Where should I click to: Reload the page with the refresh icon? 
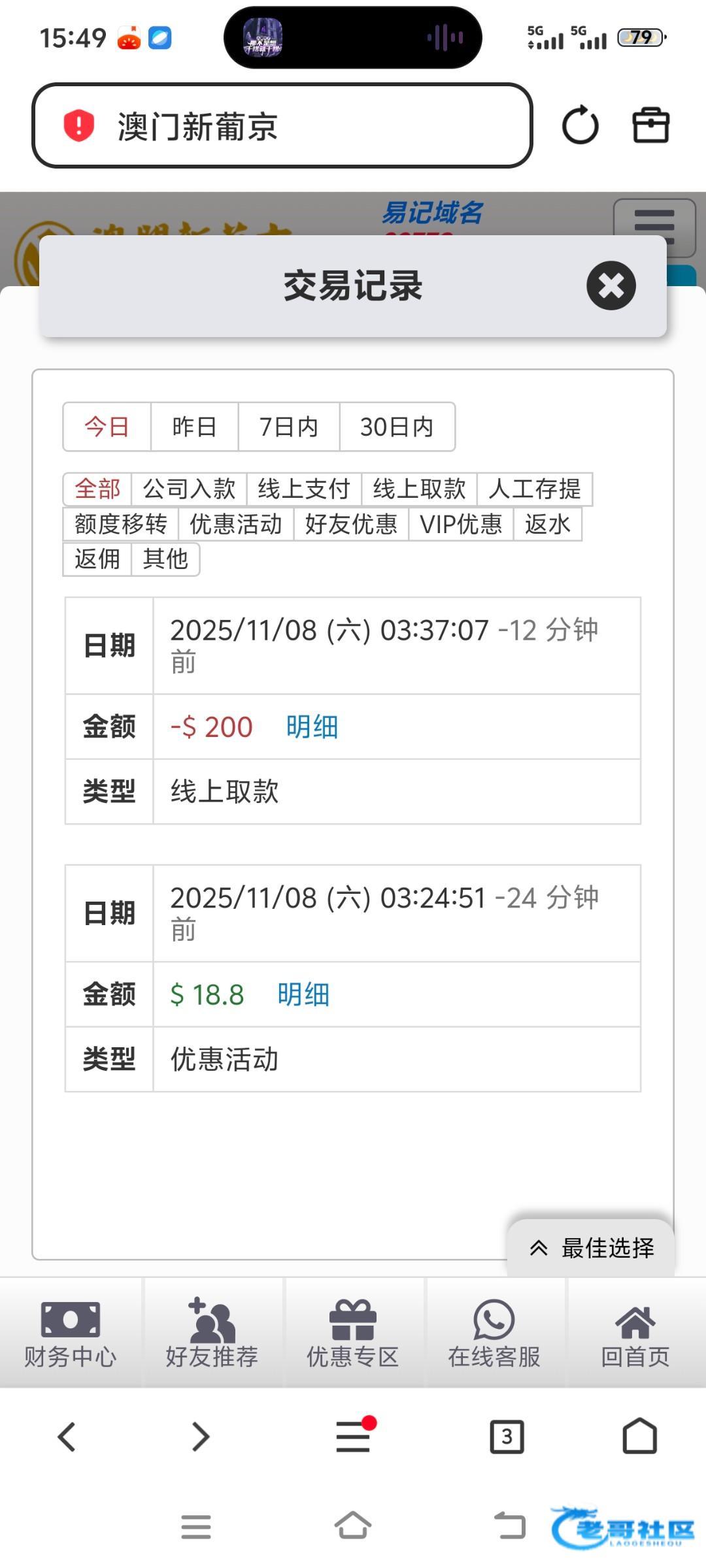point(580,125)
